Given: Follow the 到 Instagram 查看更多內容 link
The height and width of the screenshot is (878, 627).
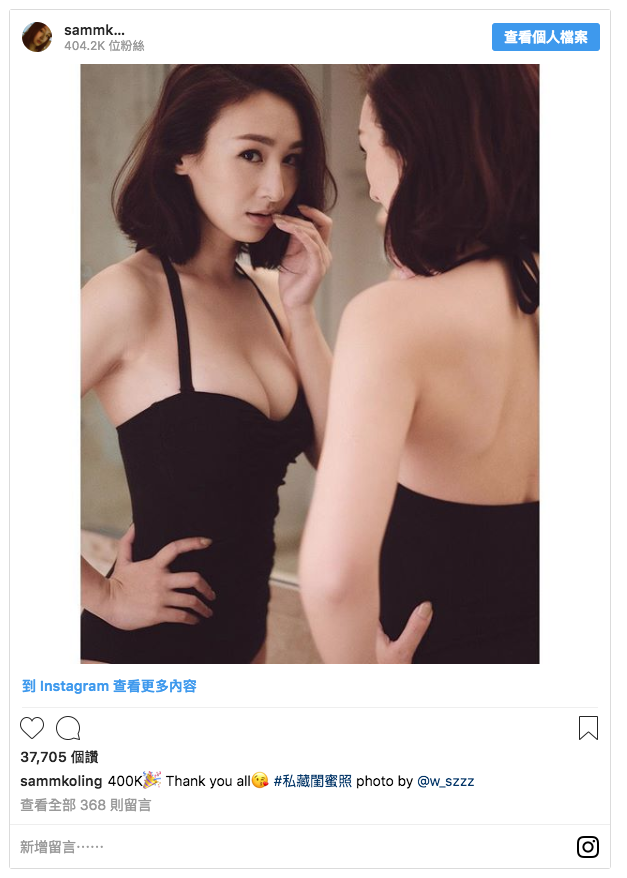Looking at the screenshot, I should [109, 686].
